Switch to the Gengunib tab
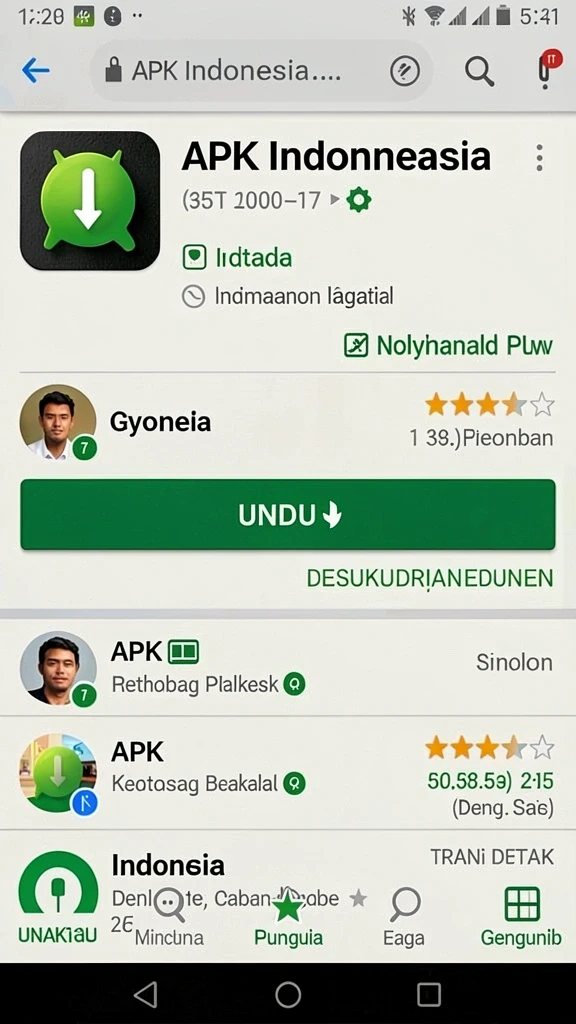Viewport: 576px width, 1024px height. 521,918
